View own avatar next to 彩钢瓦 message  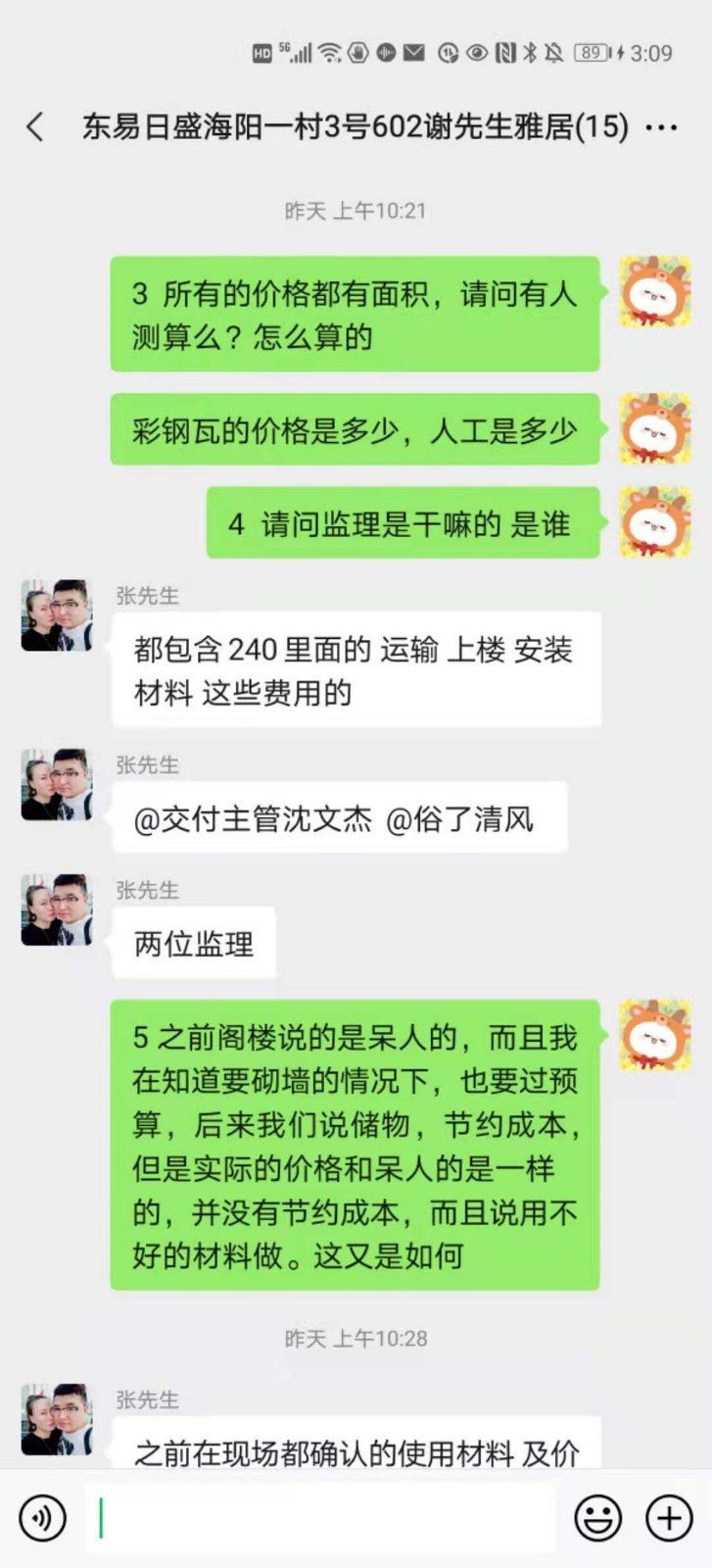coord(655,428)
